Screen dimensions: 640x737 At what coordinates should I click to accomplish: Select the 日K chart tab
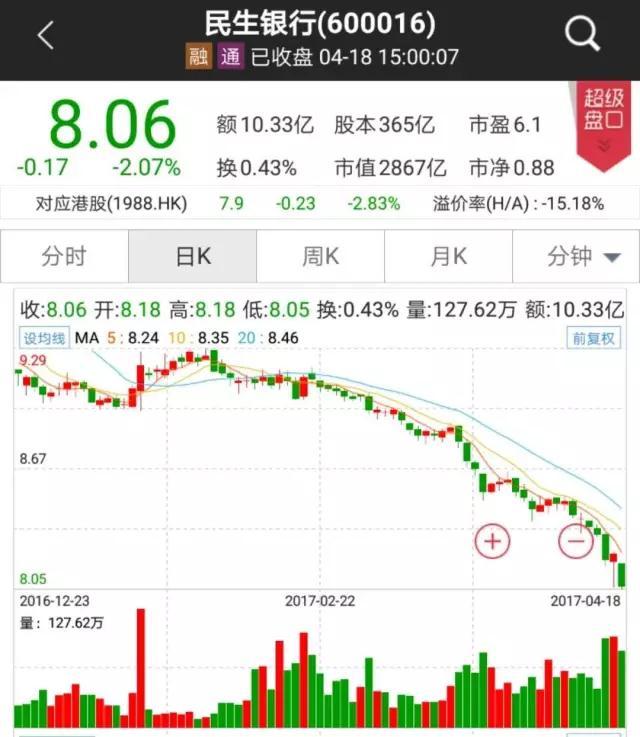[193, 257]
